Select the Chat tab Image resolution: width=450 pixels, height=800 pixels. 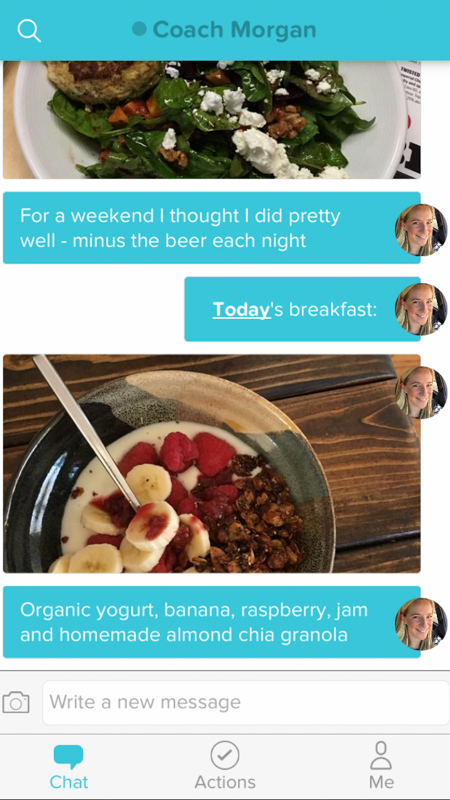point(68,767)
